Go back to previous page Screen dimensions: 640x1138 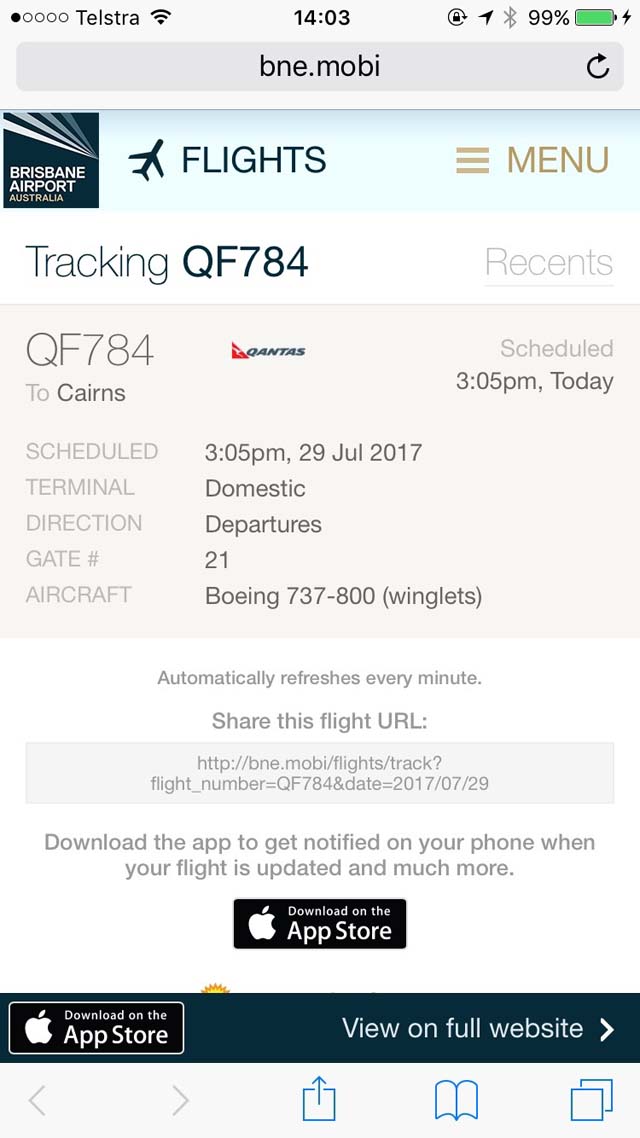(x=37, y=1101)
